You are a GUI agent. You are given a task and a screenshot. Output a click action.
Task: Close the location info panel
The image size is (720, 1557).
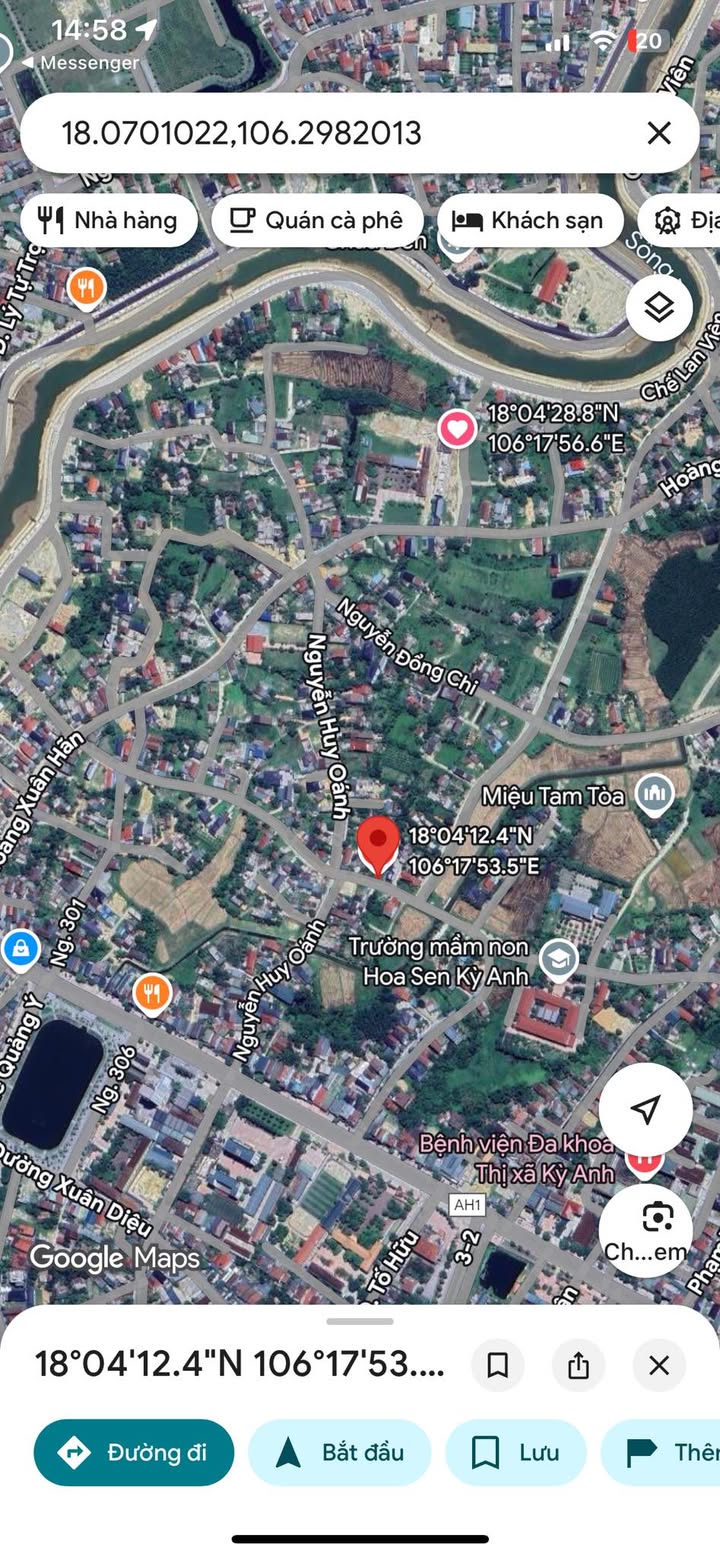pos(659,1365)
